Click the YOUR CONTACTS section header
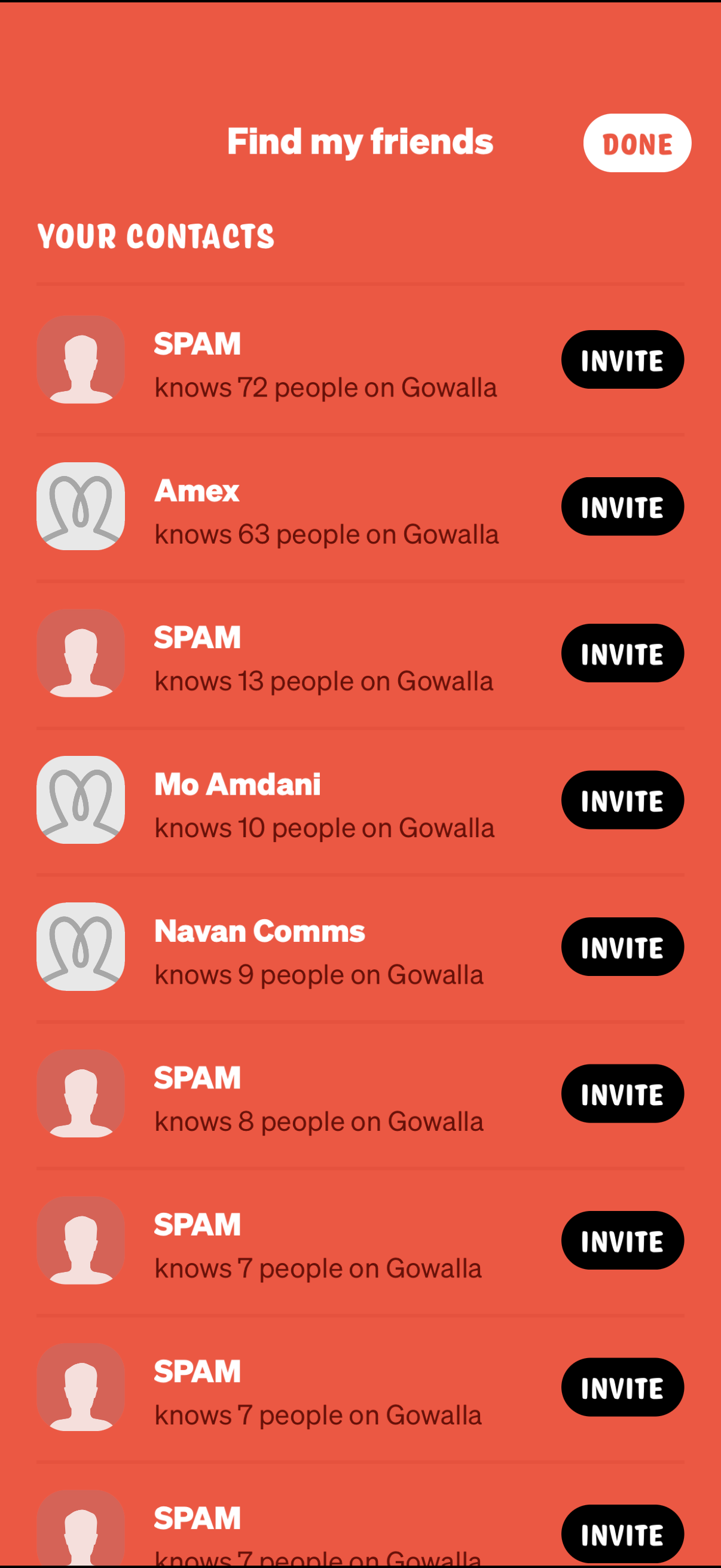 tap(157, 237)
